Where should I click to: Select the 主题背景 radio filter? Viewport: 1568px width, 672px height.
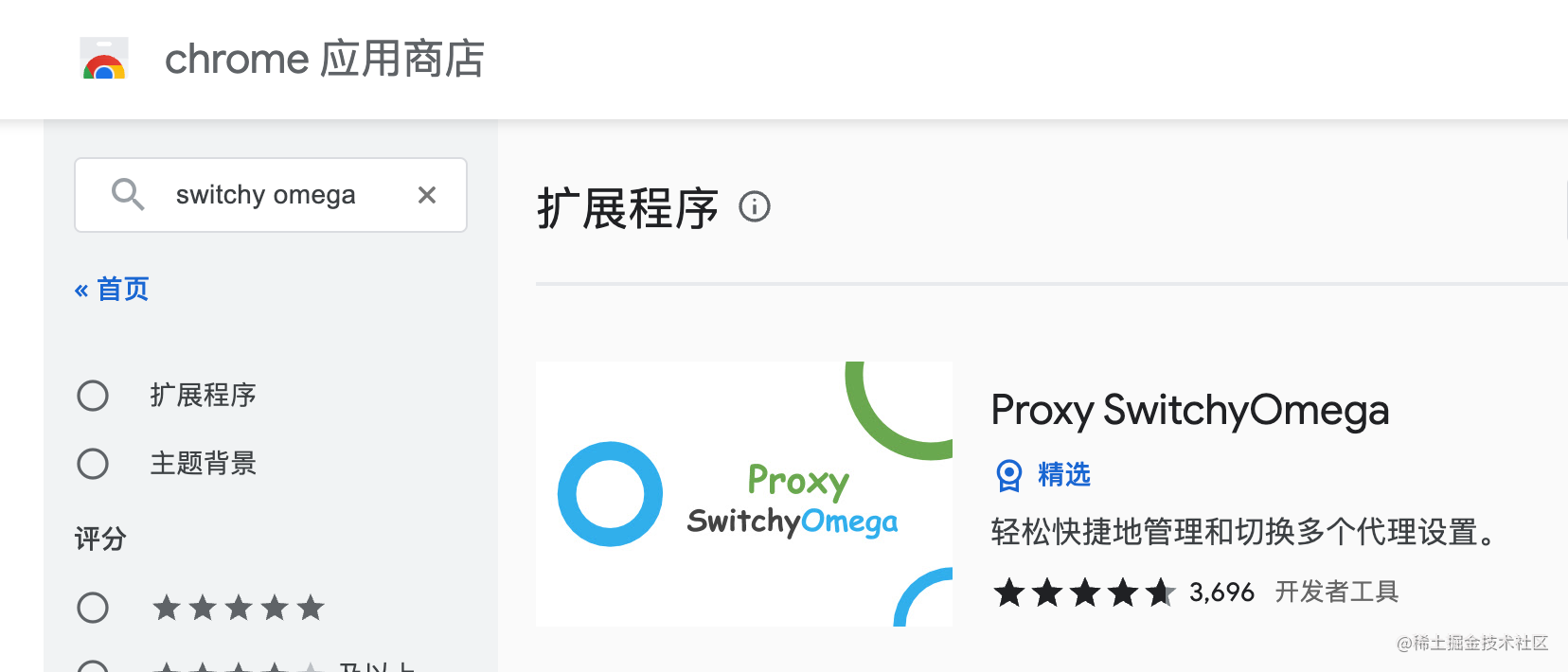click(93, 464)
